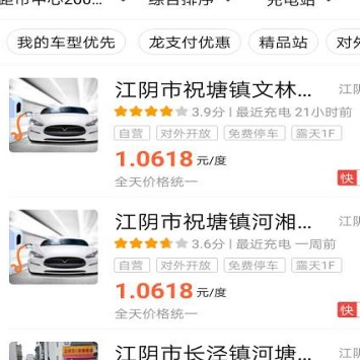
Task: Apply the 龙支付优惠 filter chip
Action: [189, 42]
